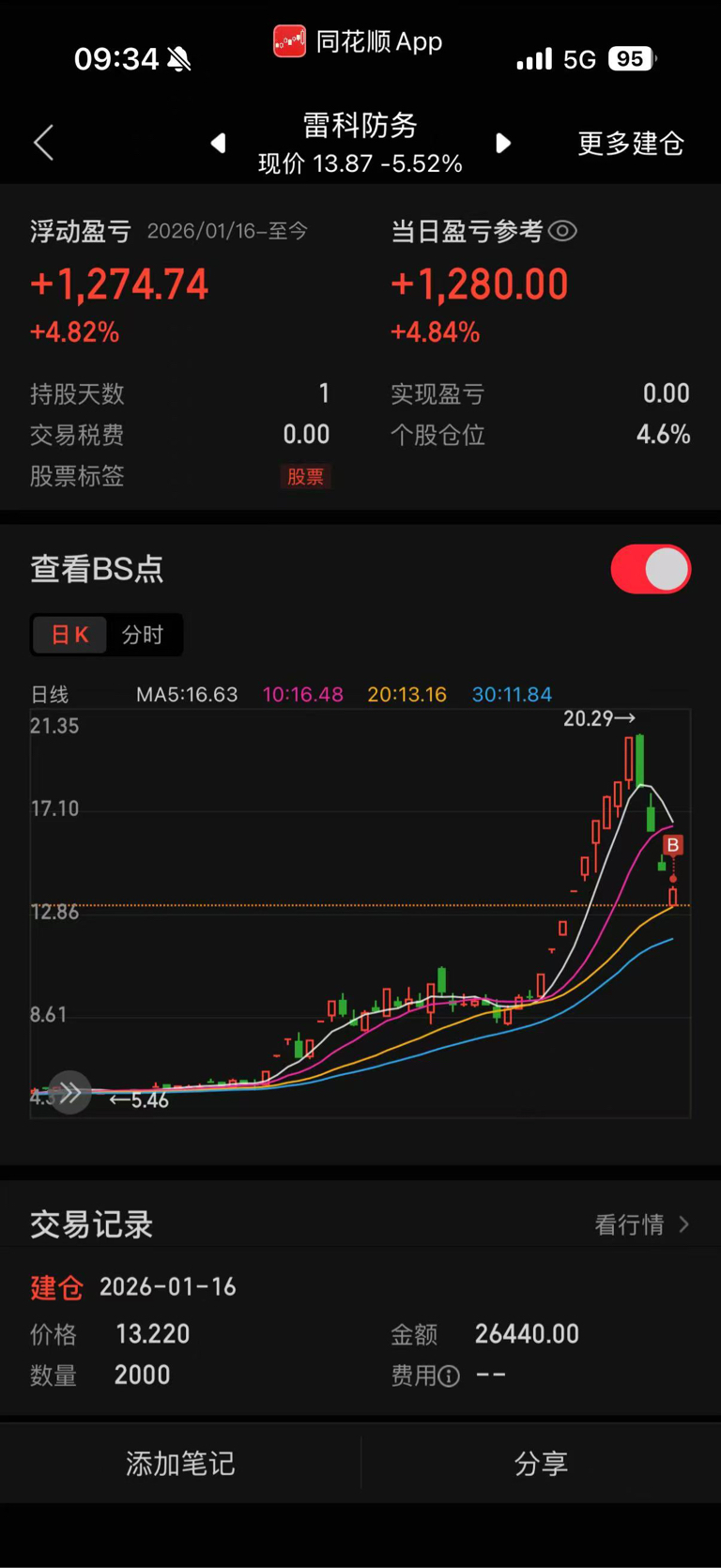Select the 日K chart tab

click(69, 635)
